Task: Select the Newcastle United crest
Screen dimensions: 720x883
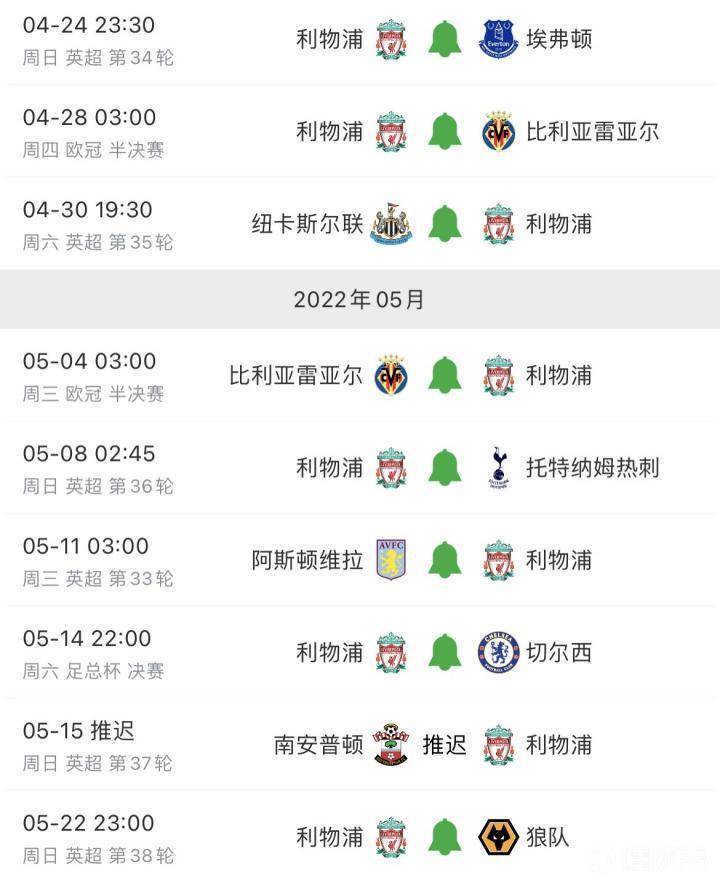Action: point(392,224)
